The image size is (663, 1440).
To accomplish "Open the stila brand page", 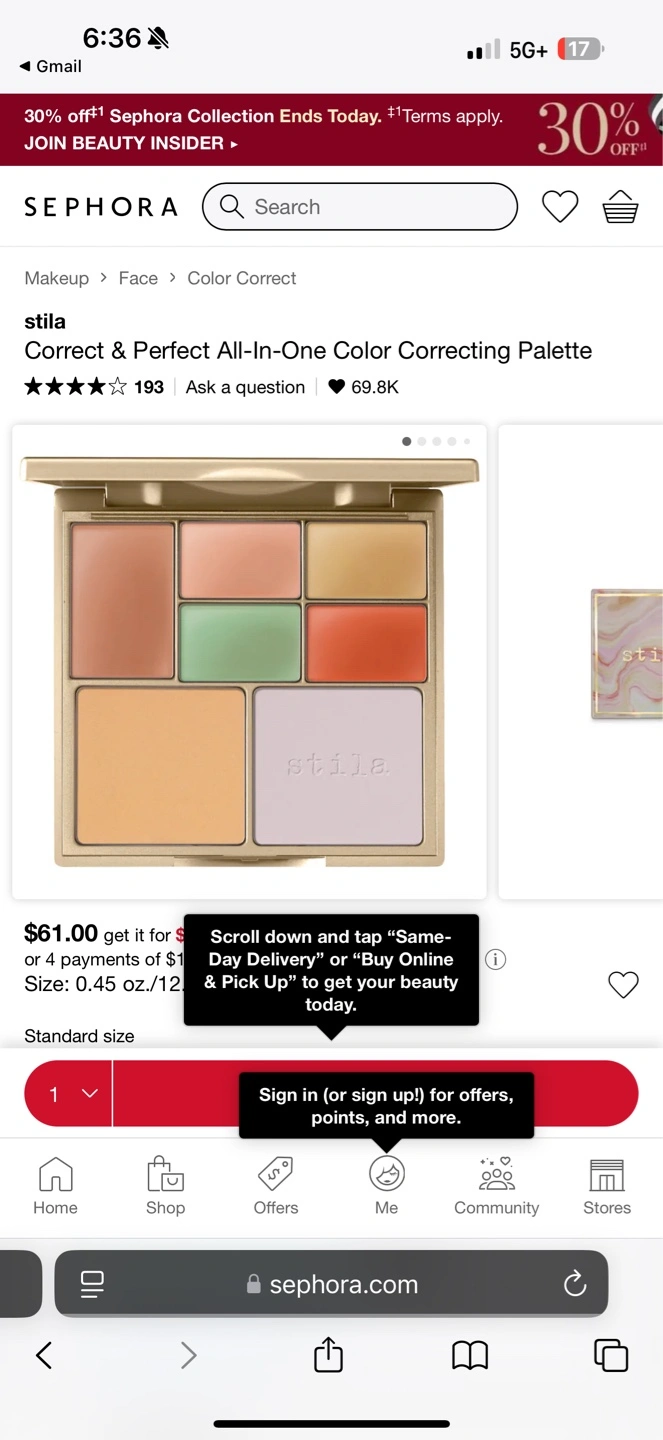I will [x=45, y=321].
